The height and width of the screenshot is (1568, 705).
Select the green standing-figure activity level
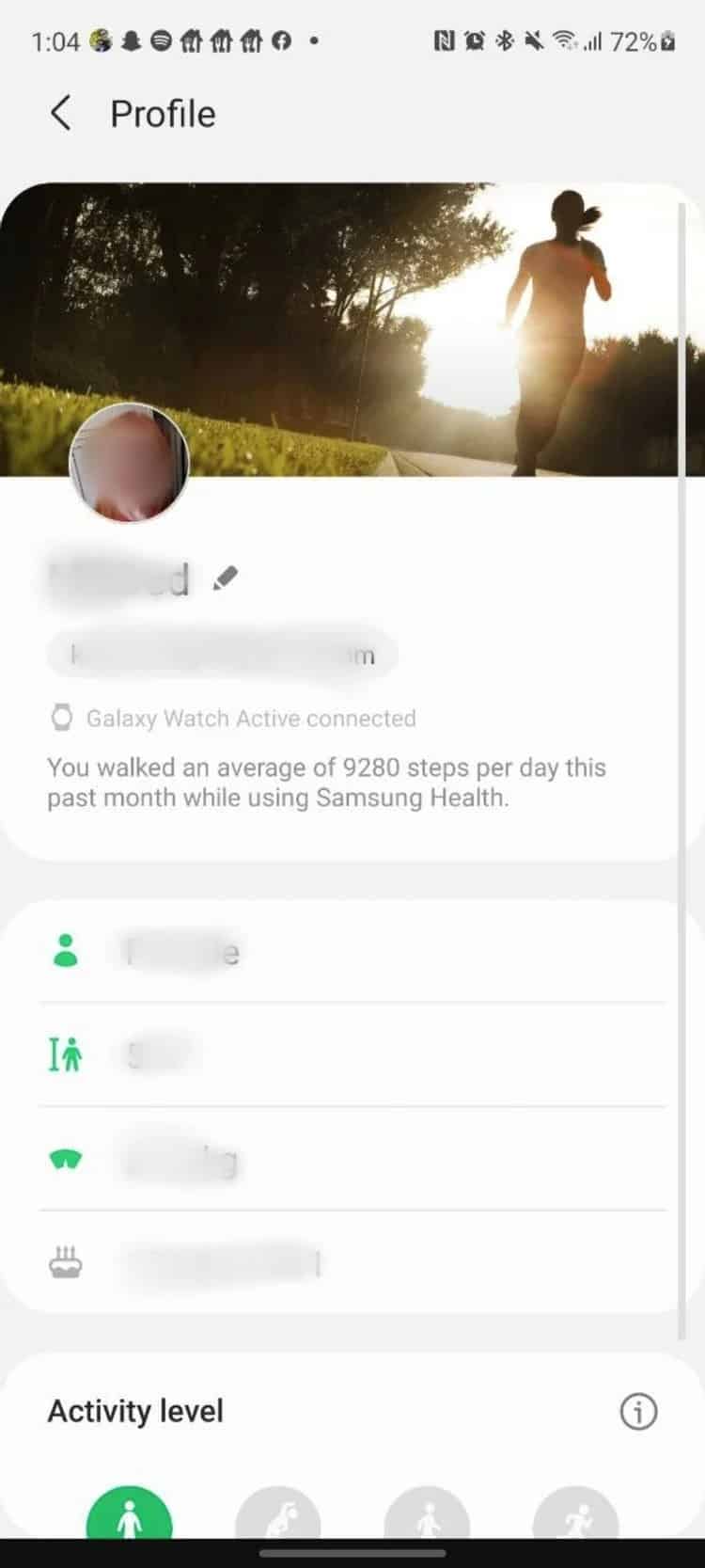(x=130, y=1517)
